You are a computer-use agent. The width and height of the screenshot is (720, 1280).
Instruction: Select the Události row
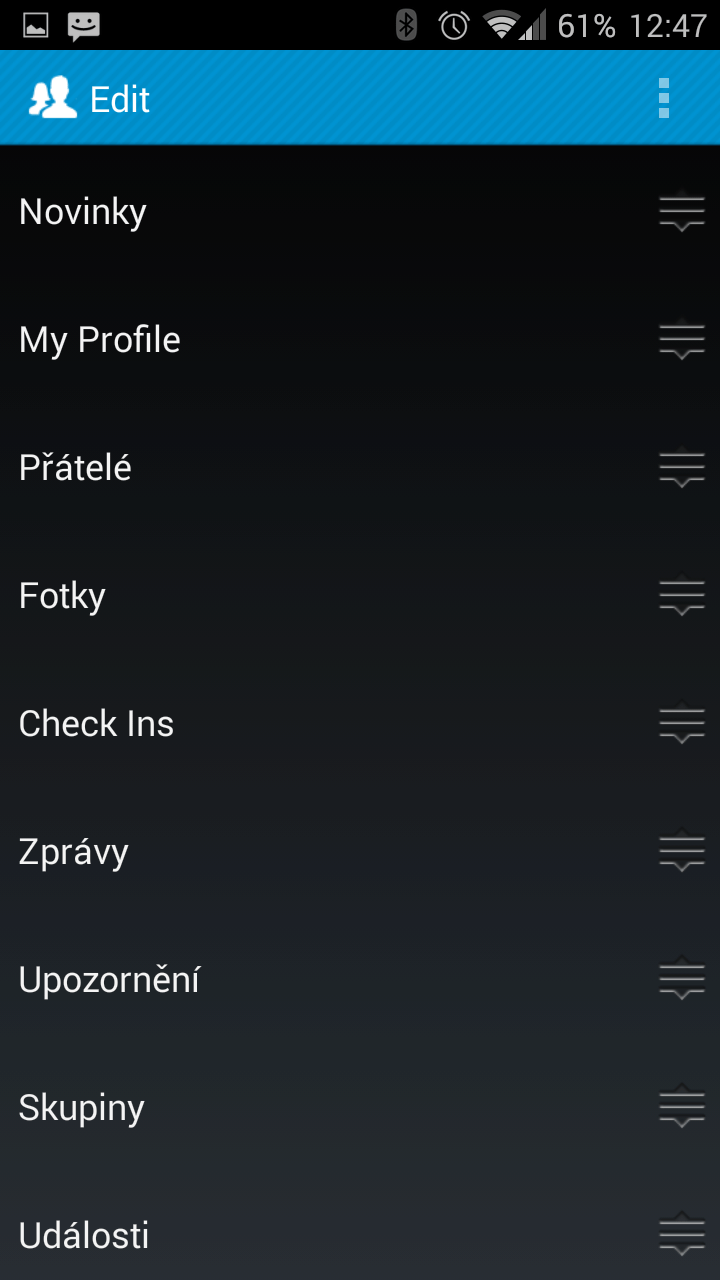tap(360, 1231)
